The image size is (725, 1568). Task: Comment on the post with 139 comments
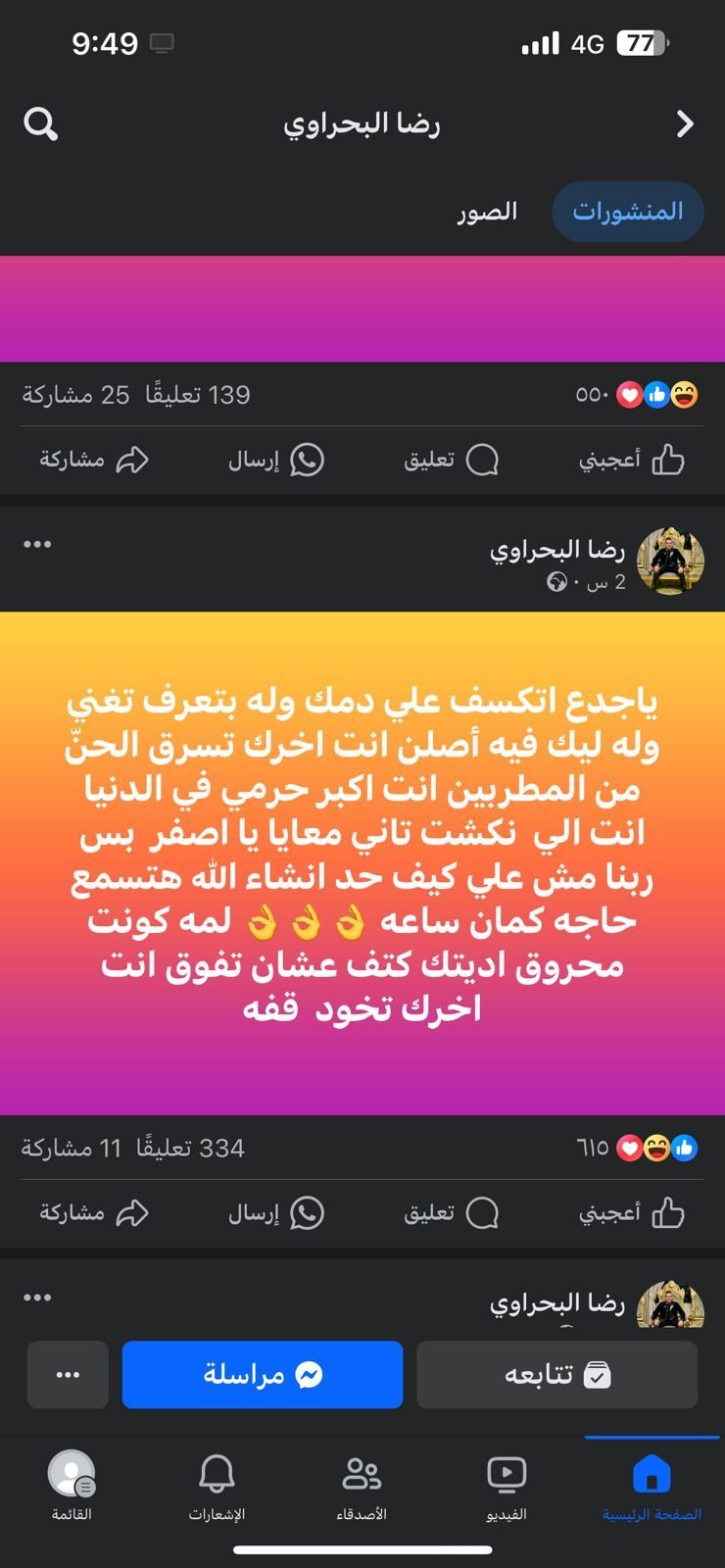click(x=452, y=460)
